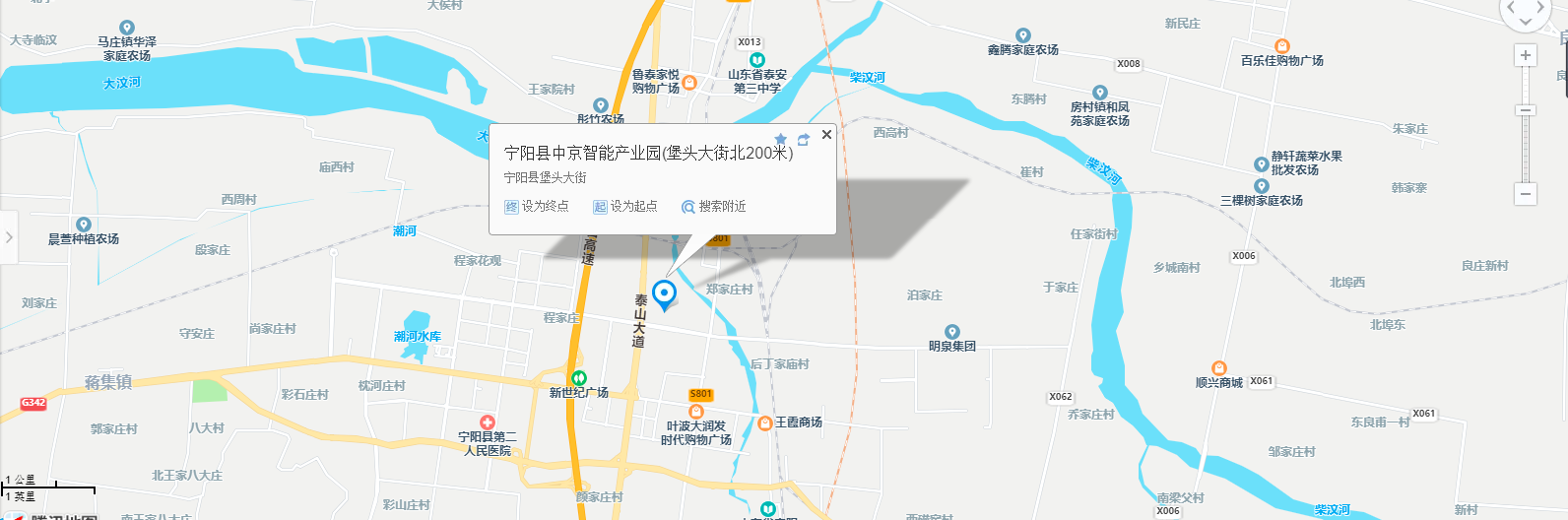Select the 顺兴商城 shopping marker
Viewport: 1568px width, 520px height.
pyautogui.click(x=1219, y=368)
